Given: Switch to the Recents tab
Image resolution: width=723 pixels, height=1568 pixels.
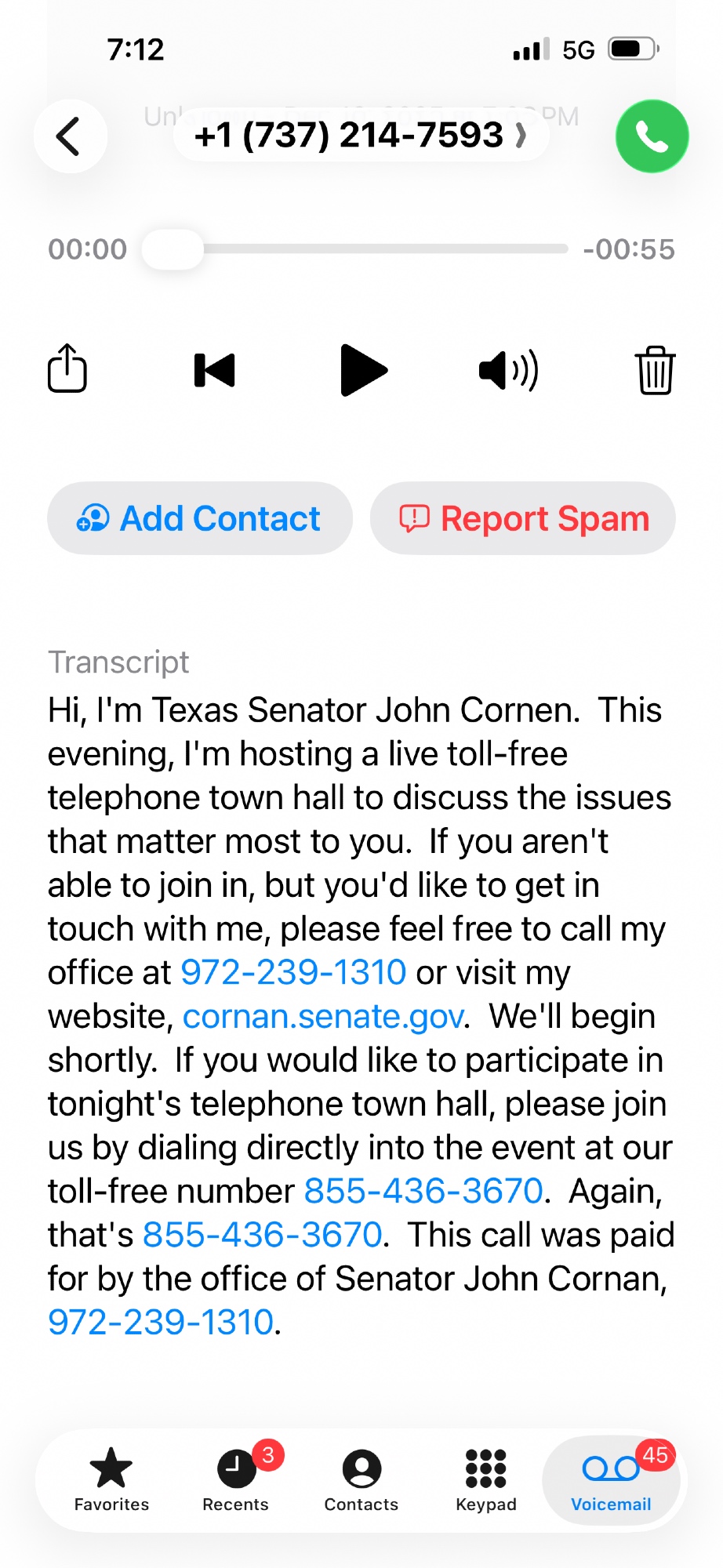Looking at the screenshot, I should click(x=235, y=1479).
